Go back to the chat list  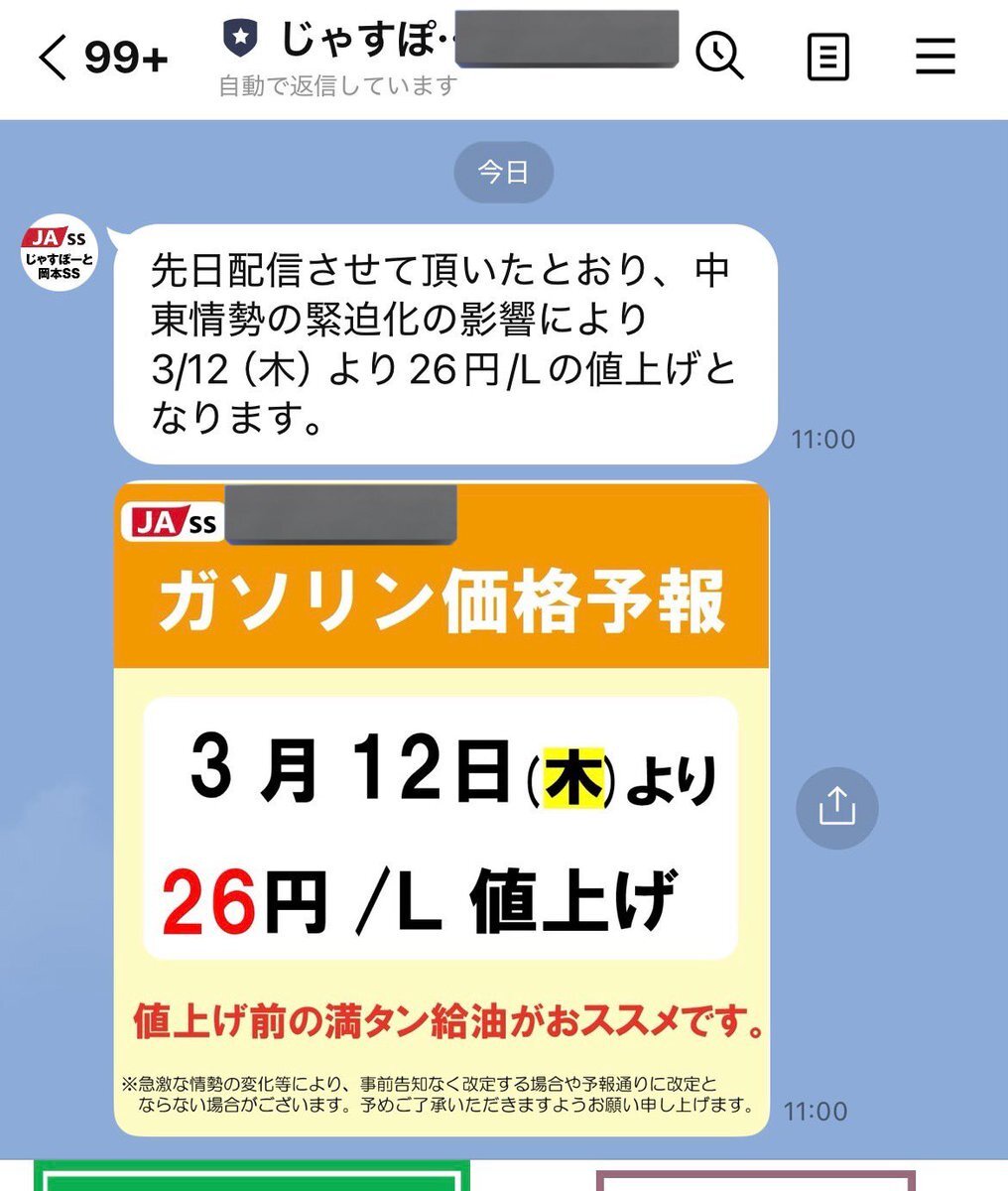[55, 58]
